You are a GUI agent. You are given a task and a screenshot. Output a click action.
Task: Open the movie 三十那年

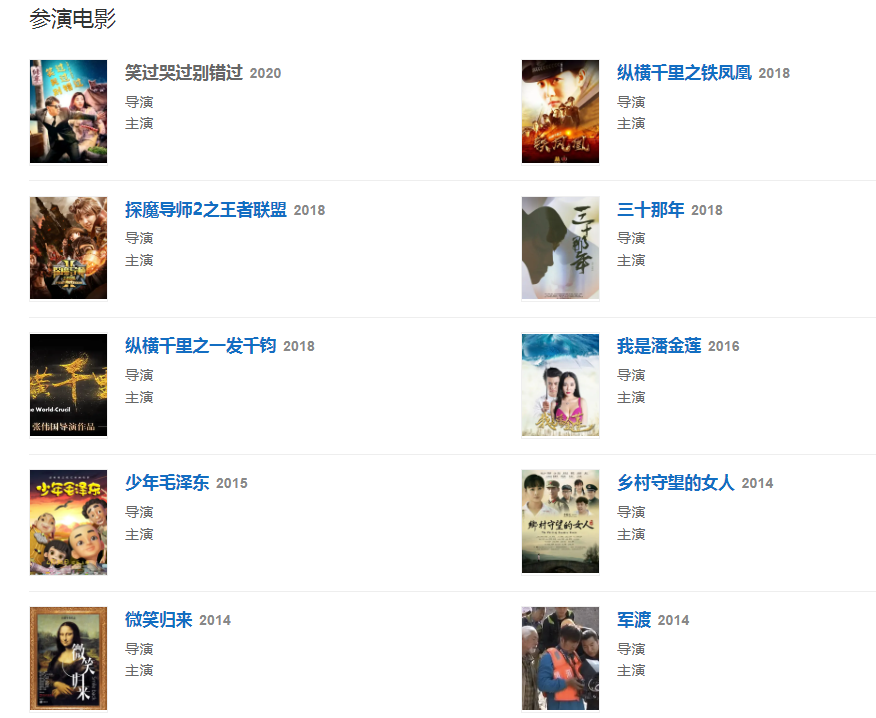pyautogui.click(x=651, y=210)
